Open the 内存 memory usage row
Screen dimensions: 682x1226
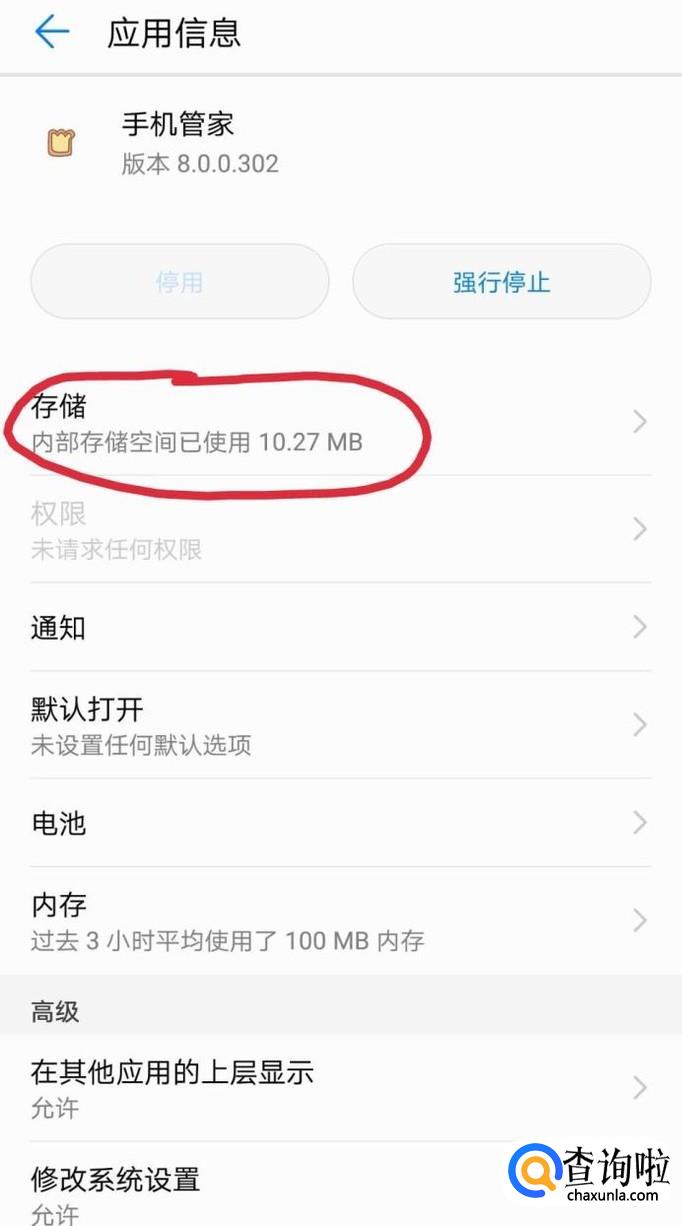tap(341, 921)
